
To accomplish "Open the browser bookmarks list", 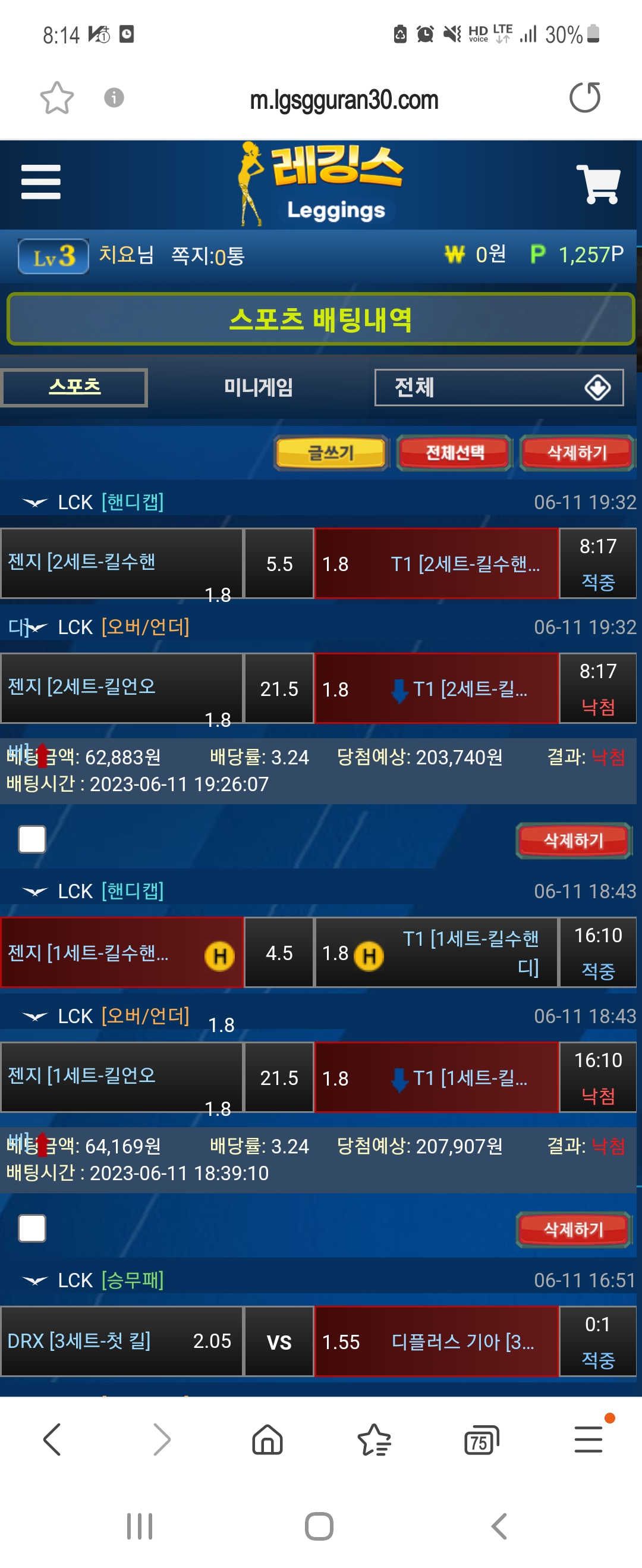I will tap(374, 1440).
